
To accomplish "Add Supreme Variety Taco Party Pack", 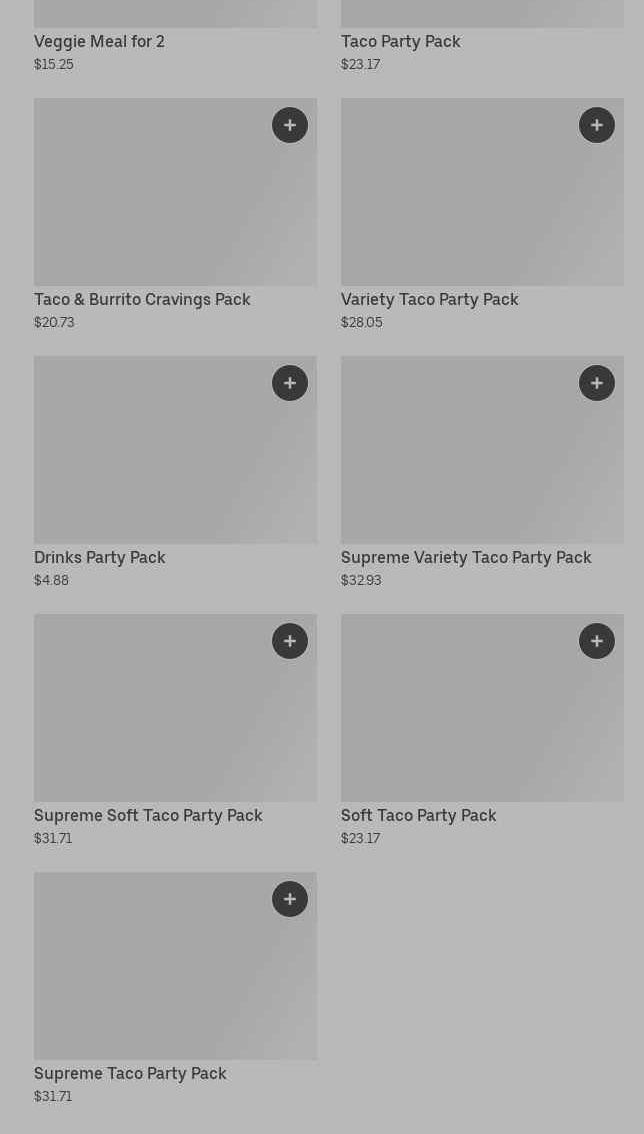I will tap(597, 383).
